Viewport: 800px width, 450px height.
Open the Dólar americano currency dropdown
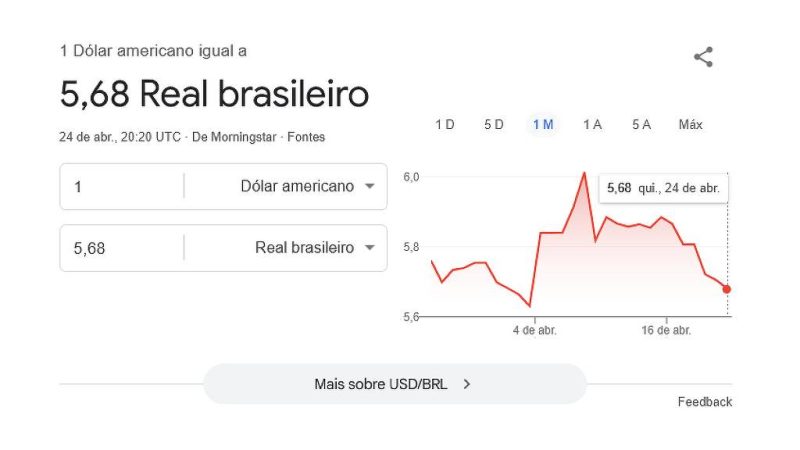pos(306,187)
